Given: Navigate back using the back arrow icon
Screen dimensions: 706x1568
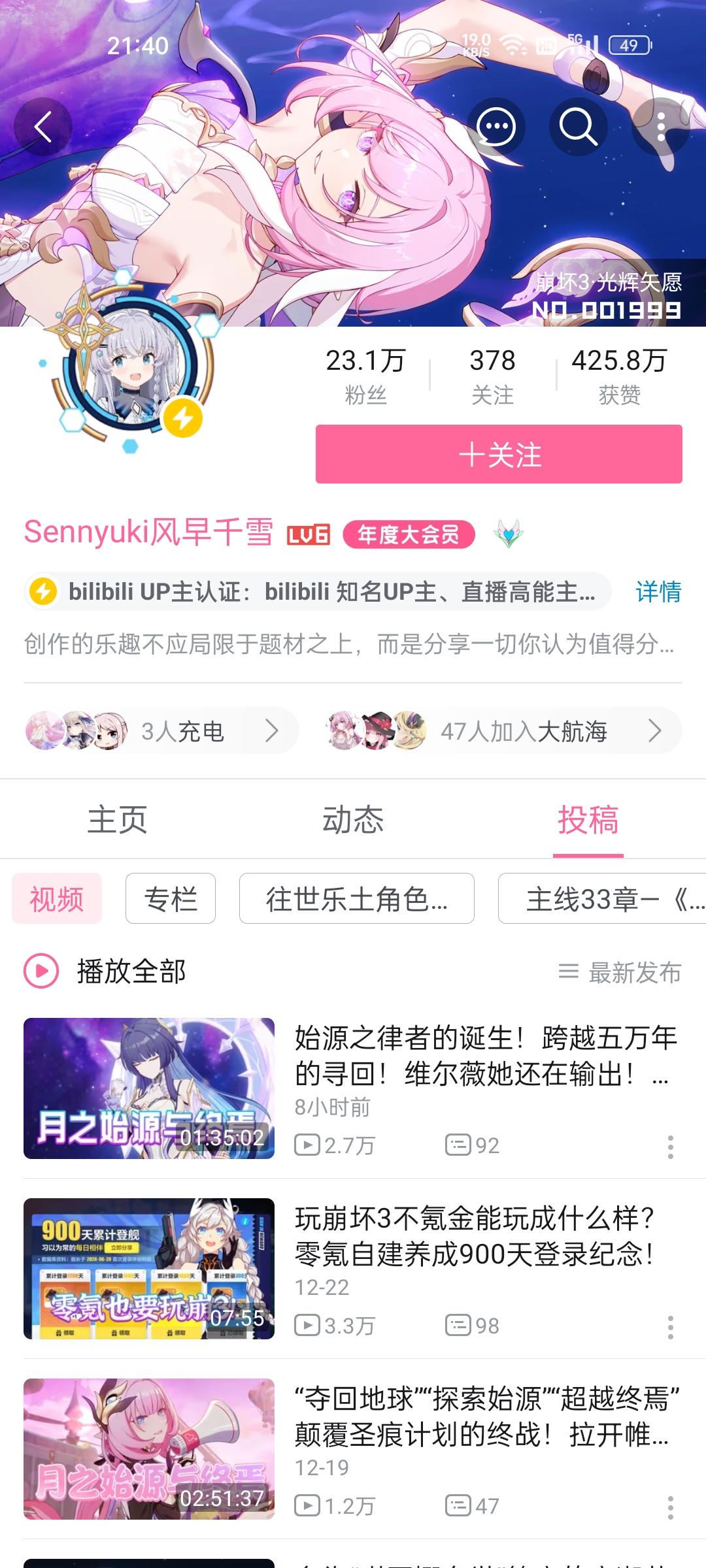Looking at the screenshot, I should click(x=43, y=126).
